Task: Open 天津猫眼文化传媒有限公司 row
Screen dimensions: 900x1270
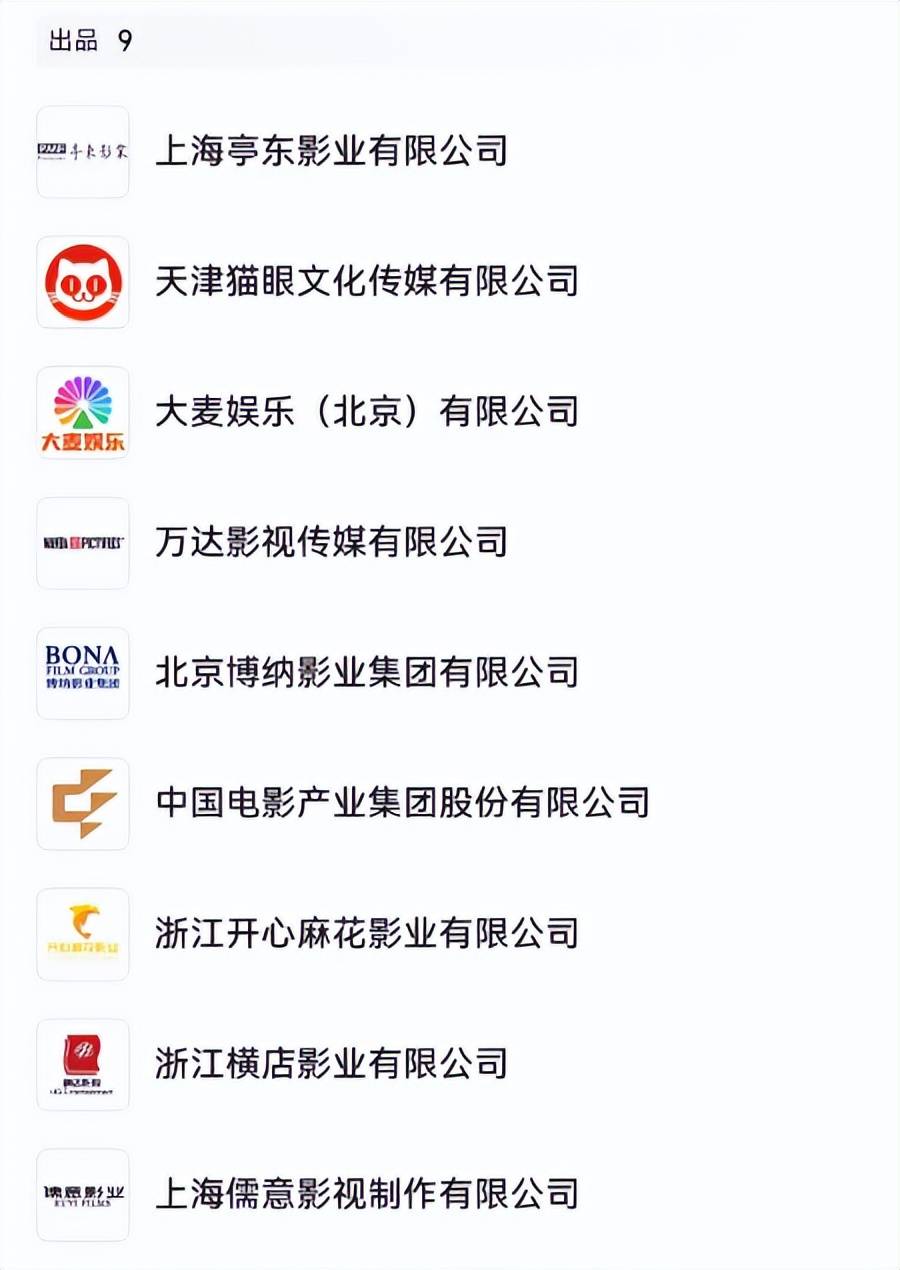Action: 366,282
